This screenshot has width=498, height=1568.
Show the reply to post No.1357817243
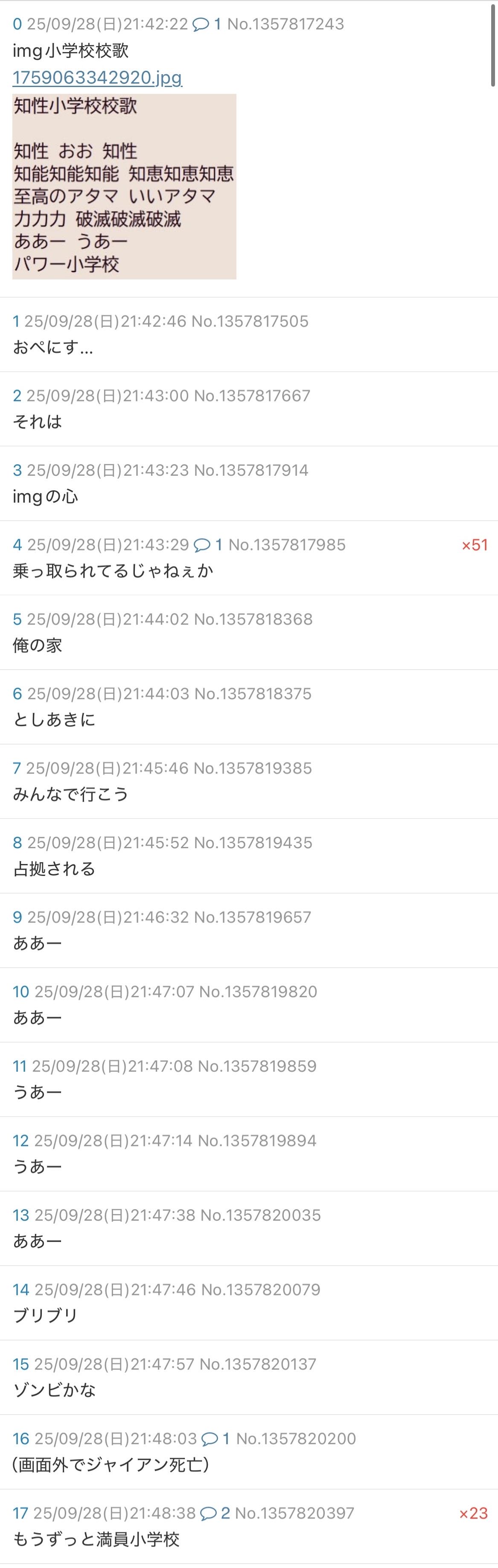(207, 24)
